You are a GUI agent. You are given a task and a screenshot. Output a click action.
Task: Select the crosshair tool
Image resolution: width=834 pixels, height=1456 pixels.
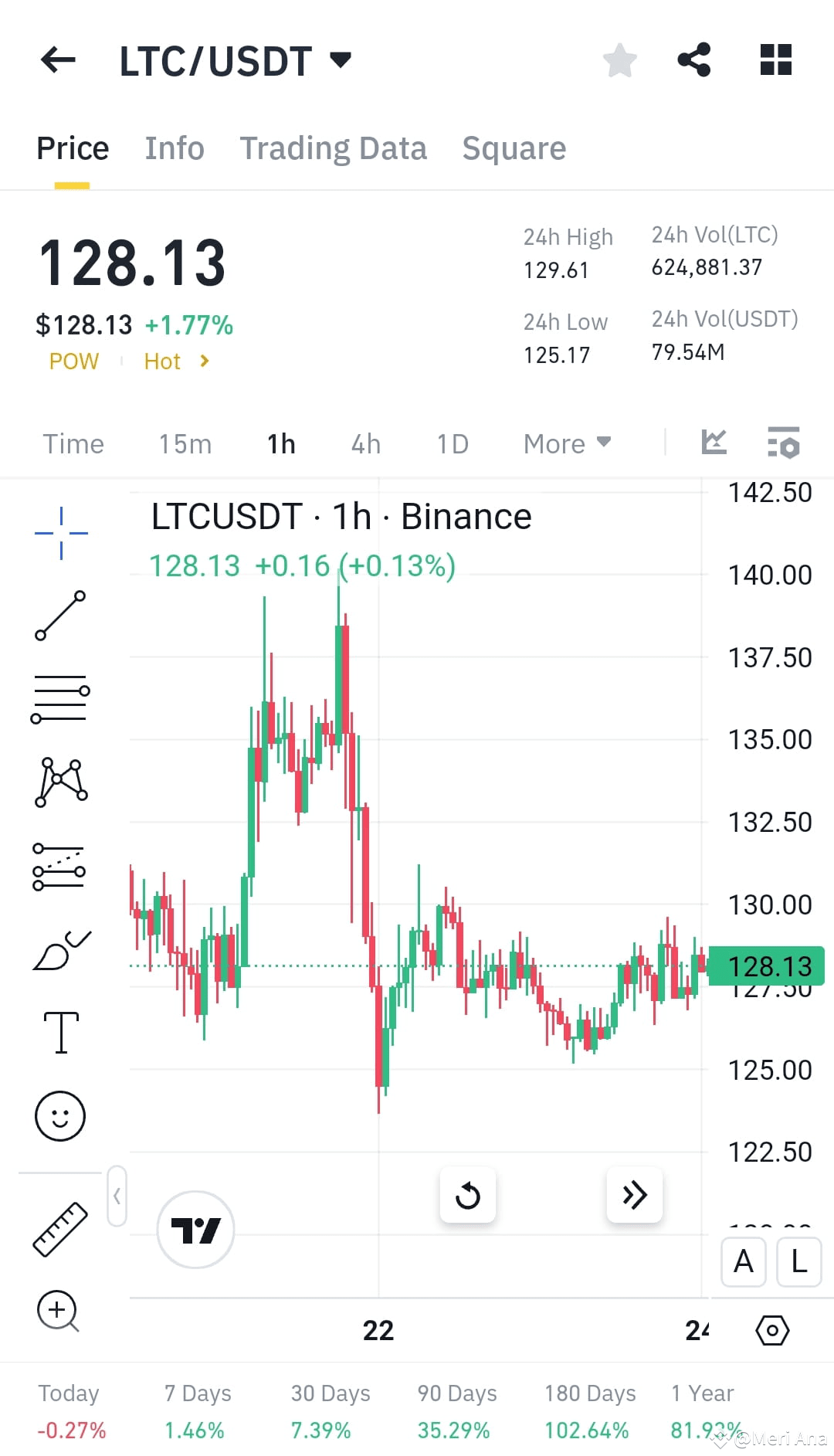[x=59, y=531]
